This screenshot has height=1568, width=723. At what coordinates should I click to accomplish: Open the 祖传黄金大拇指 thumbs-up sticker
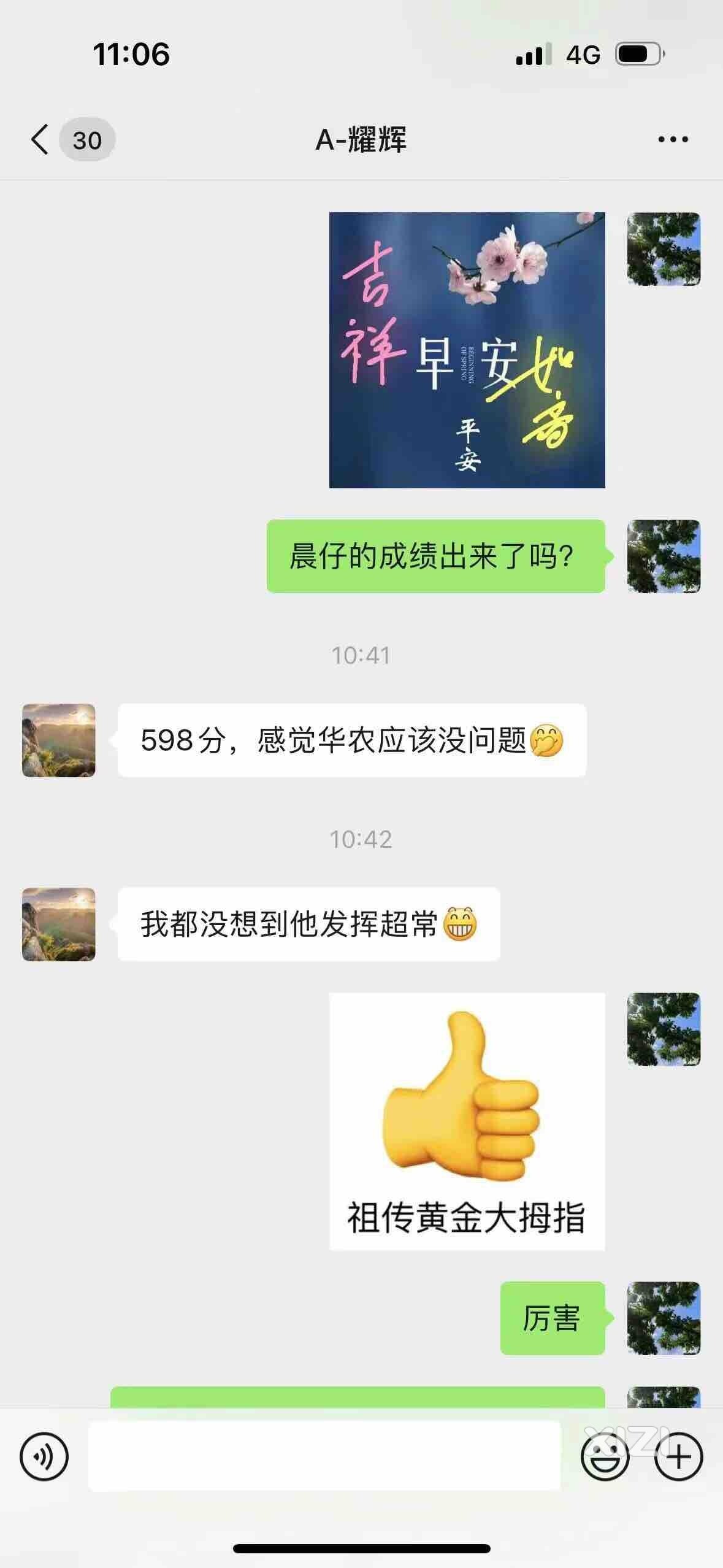[467, 1121]
